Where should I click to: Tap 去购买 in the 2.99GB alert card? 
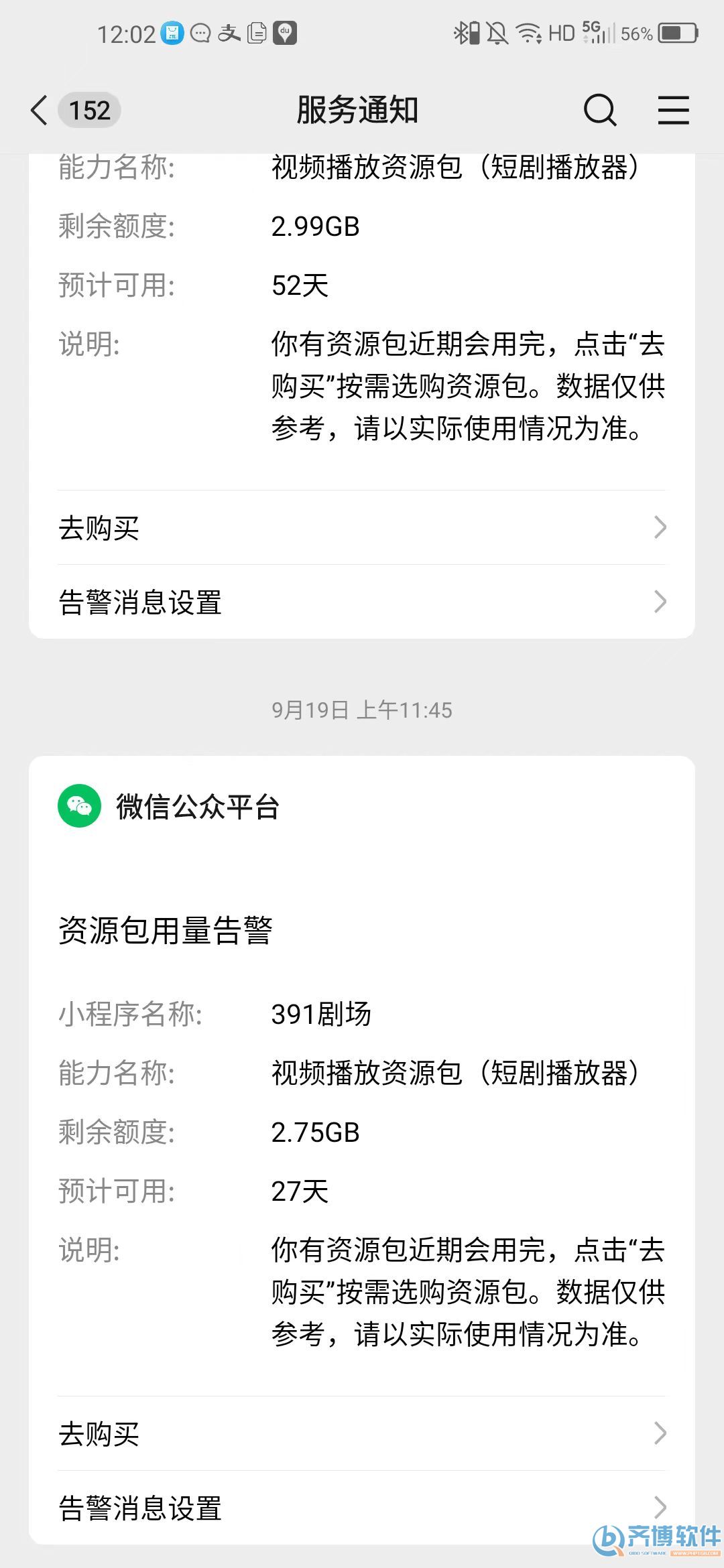362,528
